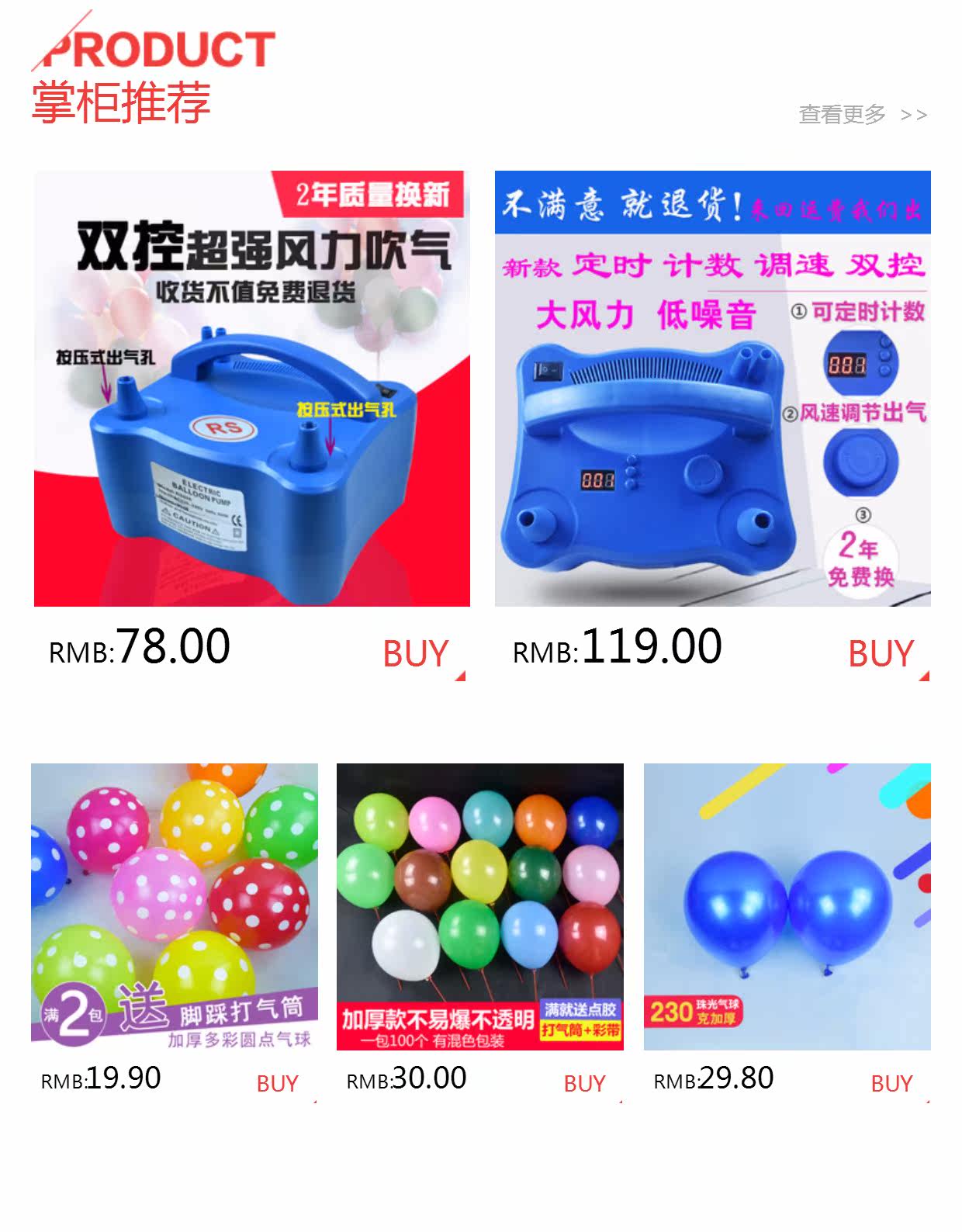Buy the 29.80 blue pearl balloons
The height and width of the screenshot is (1232, 962).
(x=892, y=1083)
